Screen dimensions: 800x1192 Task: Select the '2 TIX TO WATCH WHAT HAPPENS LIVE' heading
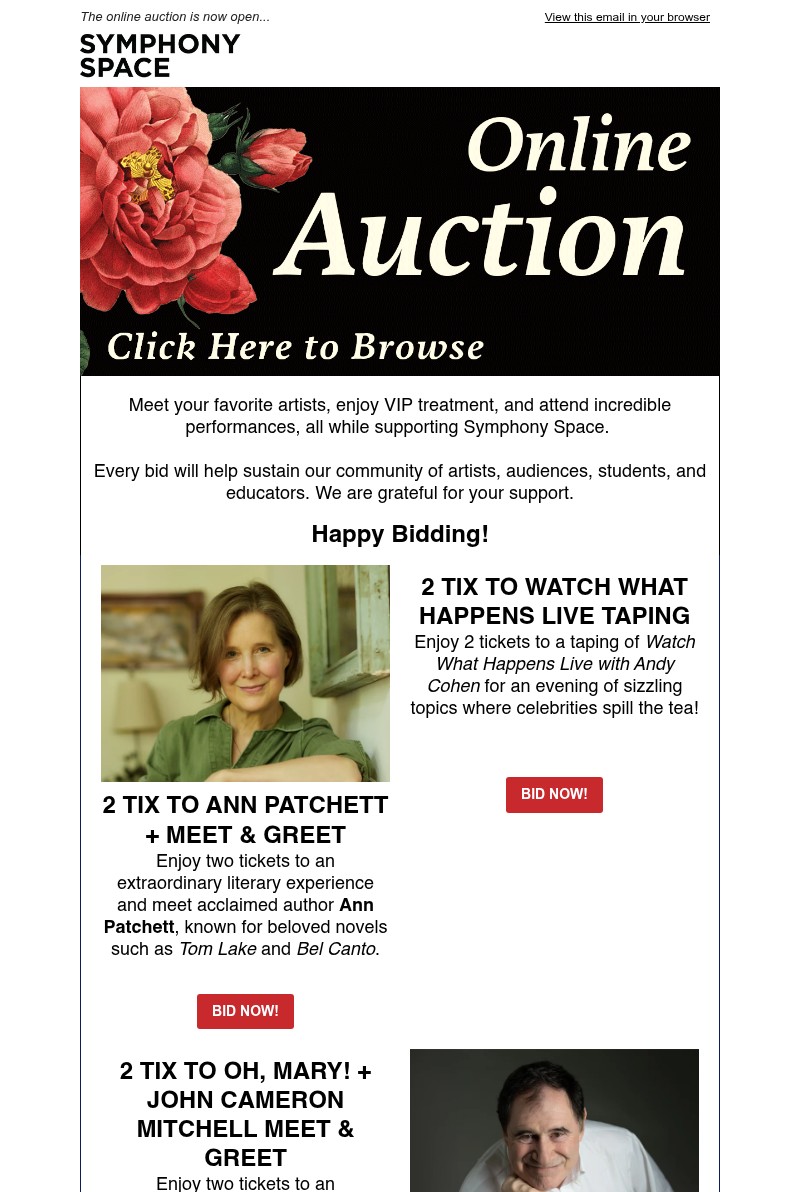point(554,601)
